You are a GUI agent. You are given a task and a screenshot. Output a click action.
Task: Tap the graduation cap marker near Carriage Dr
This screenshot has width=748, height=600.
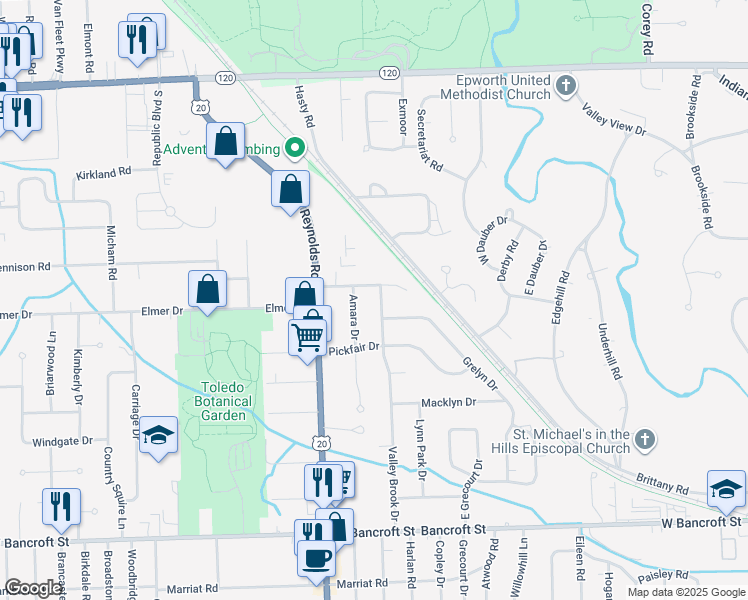pyautogui.click(x=158, y=436)
